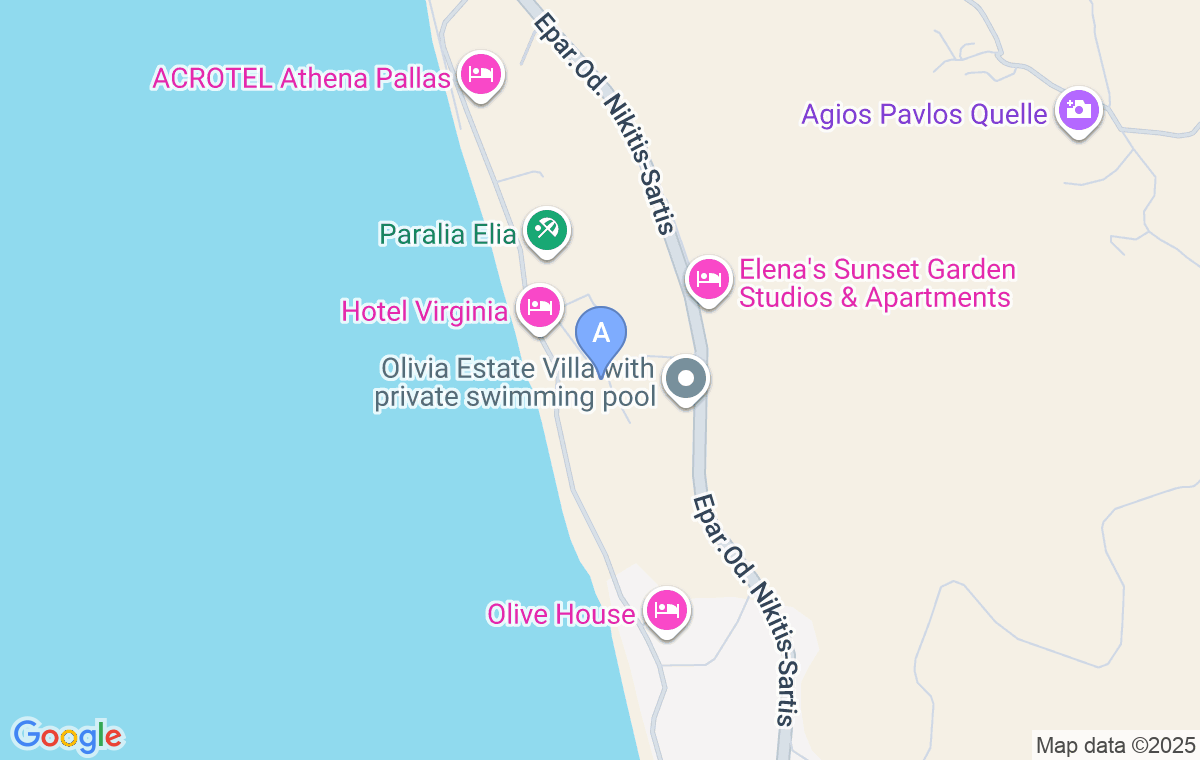Image resolution: width=1200 pixels, height=760 pixels.
Task: Tap the Hotel Virginia pin
Action: (540, 306)
